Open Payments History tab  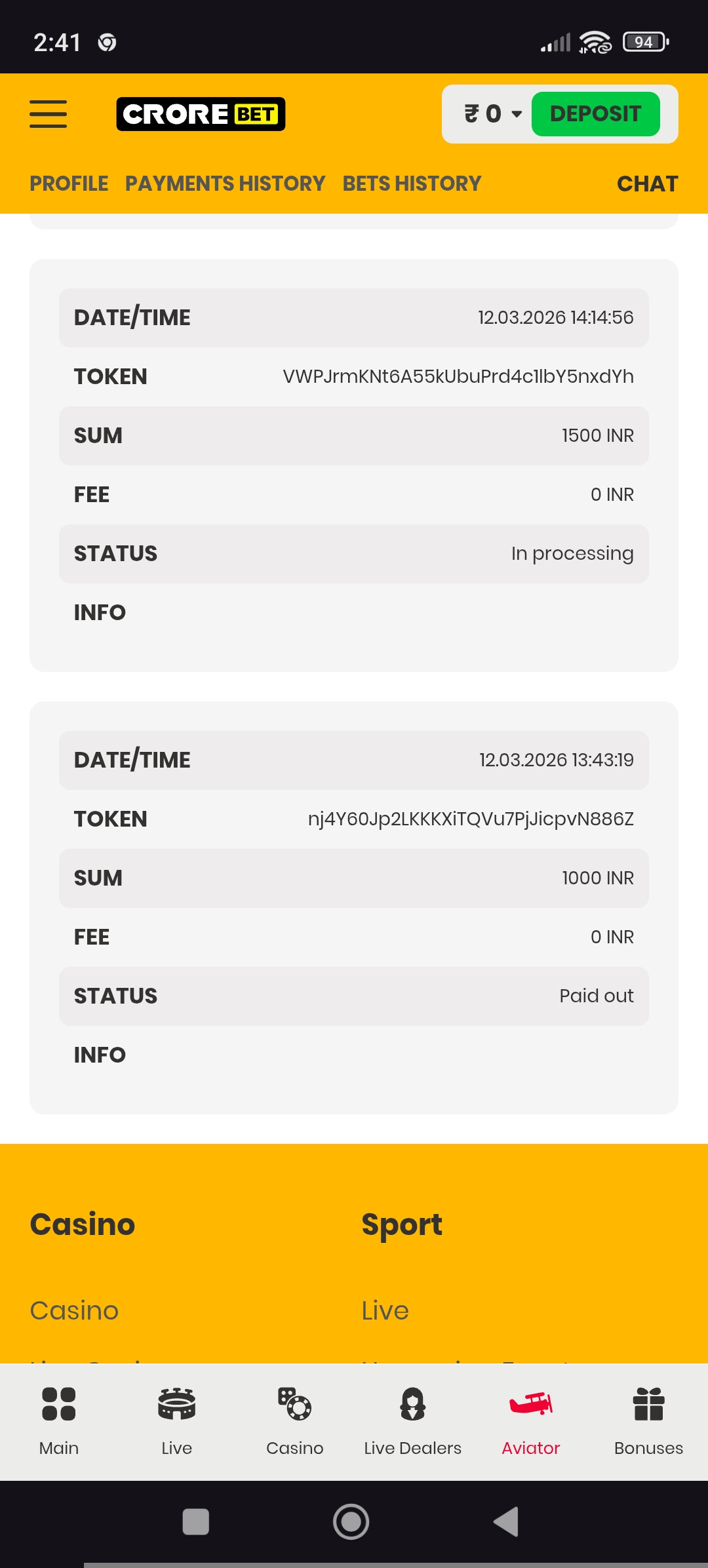tap(225, 184)
